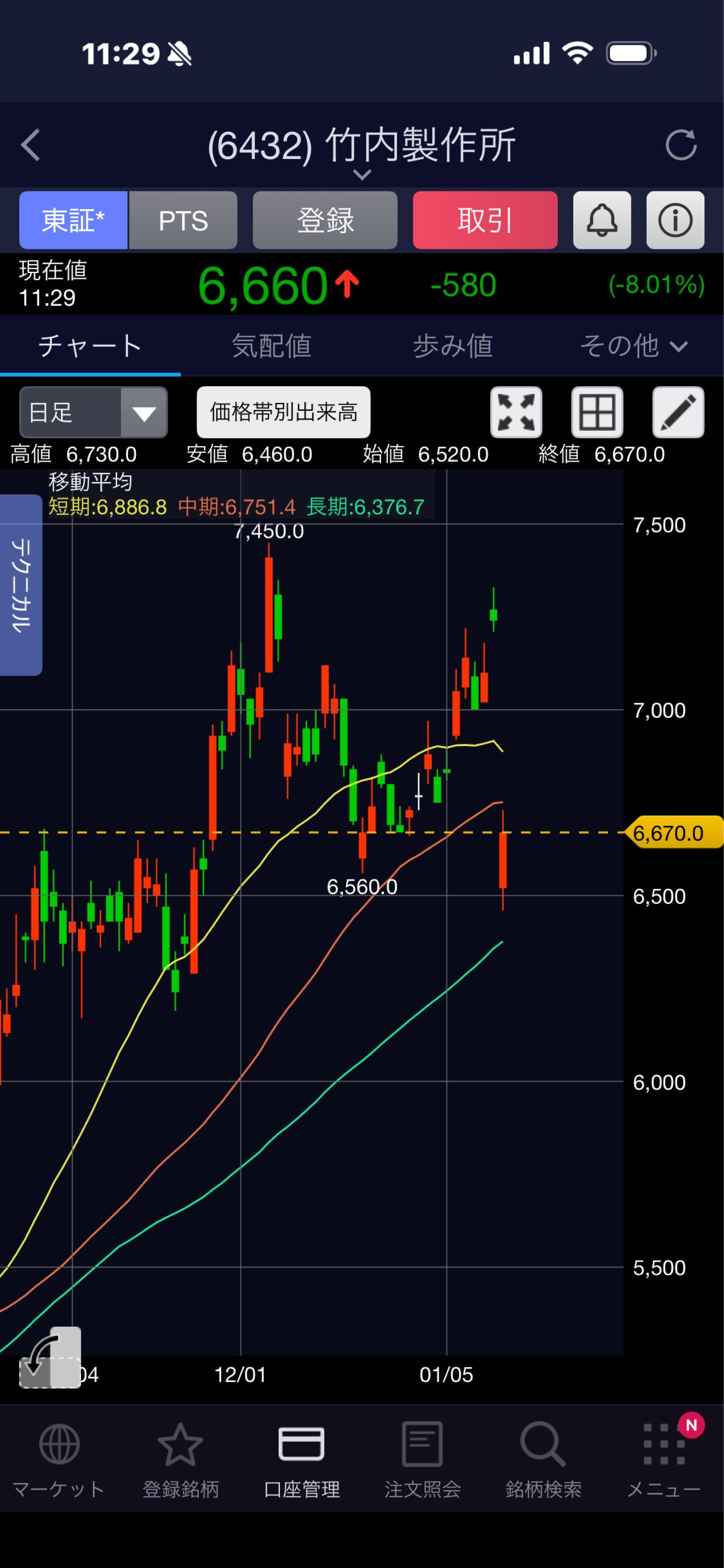Select the 東証 market button
Image resolution: width=724 pixels, height=1568 pixels.
point(74,220)
